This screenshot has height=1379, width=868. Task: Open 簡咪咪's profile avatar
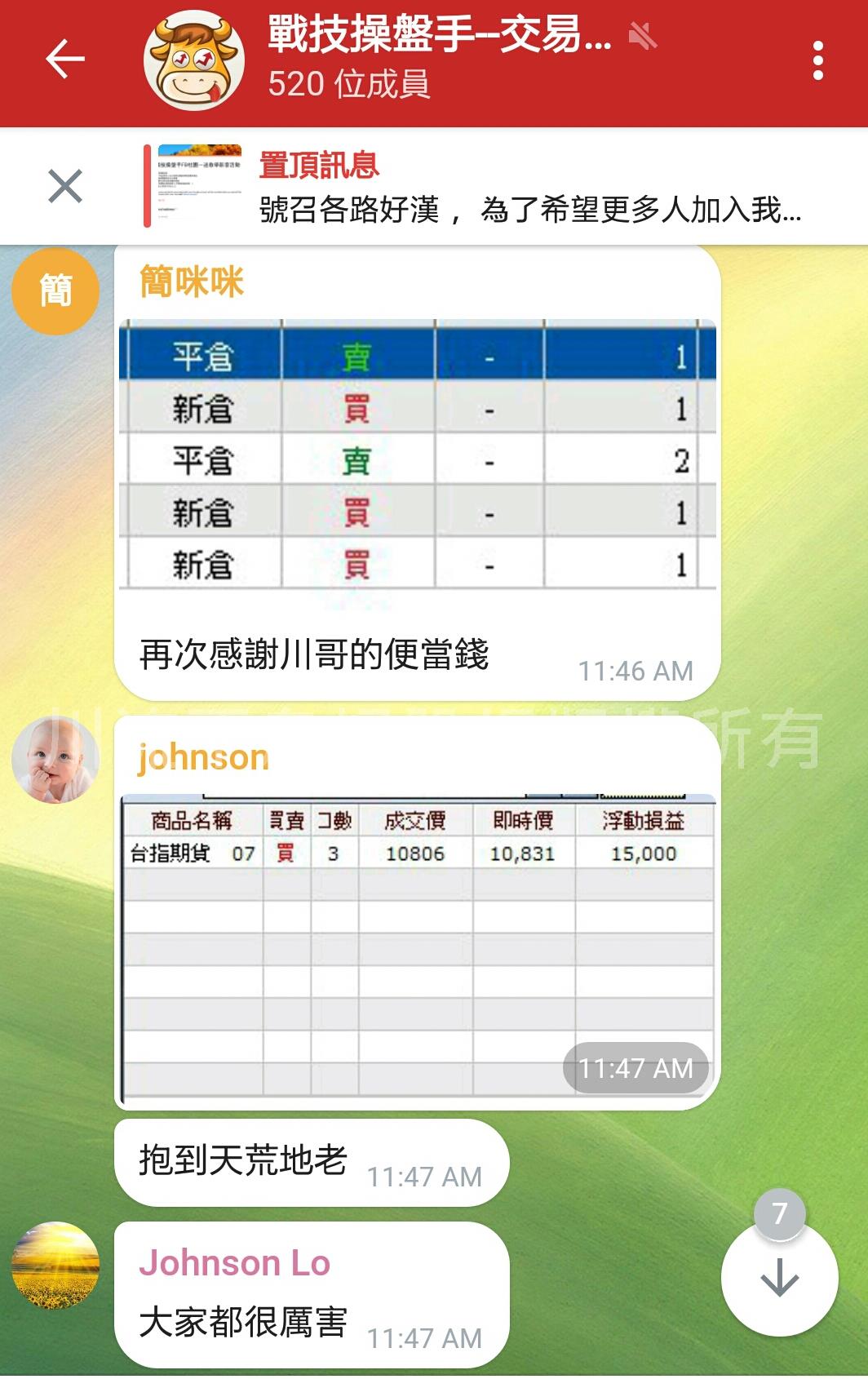tap(55, 291)
